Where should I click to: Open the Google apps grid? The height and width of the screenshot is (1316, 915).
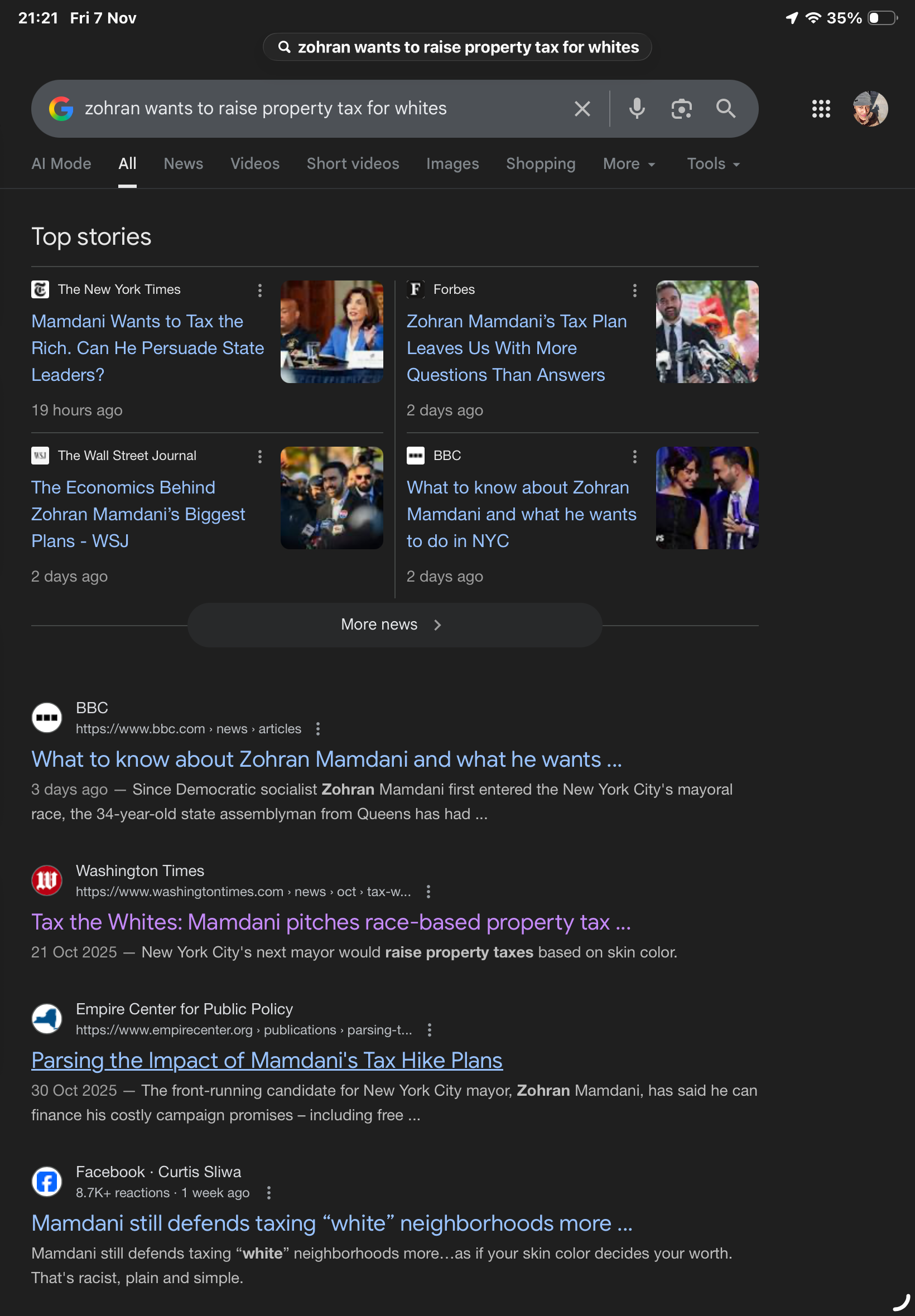pyautogui.click(x=820, y=109)
